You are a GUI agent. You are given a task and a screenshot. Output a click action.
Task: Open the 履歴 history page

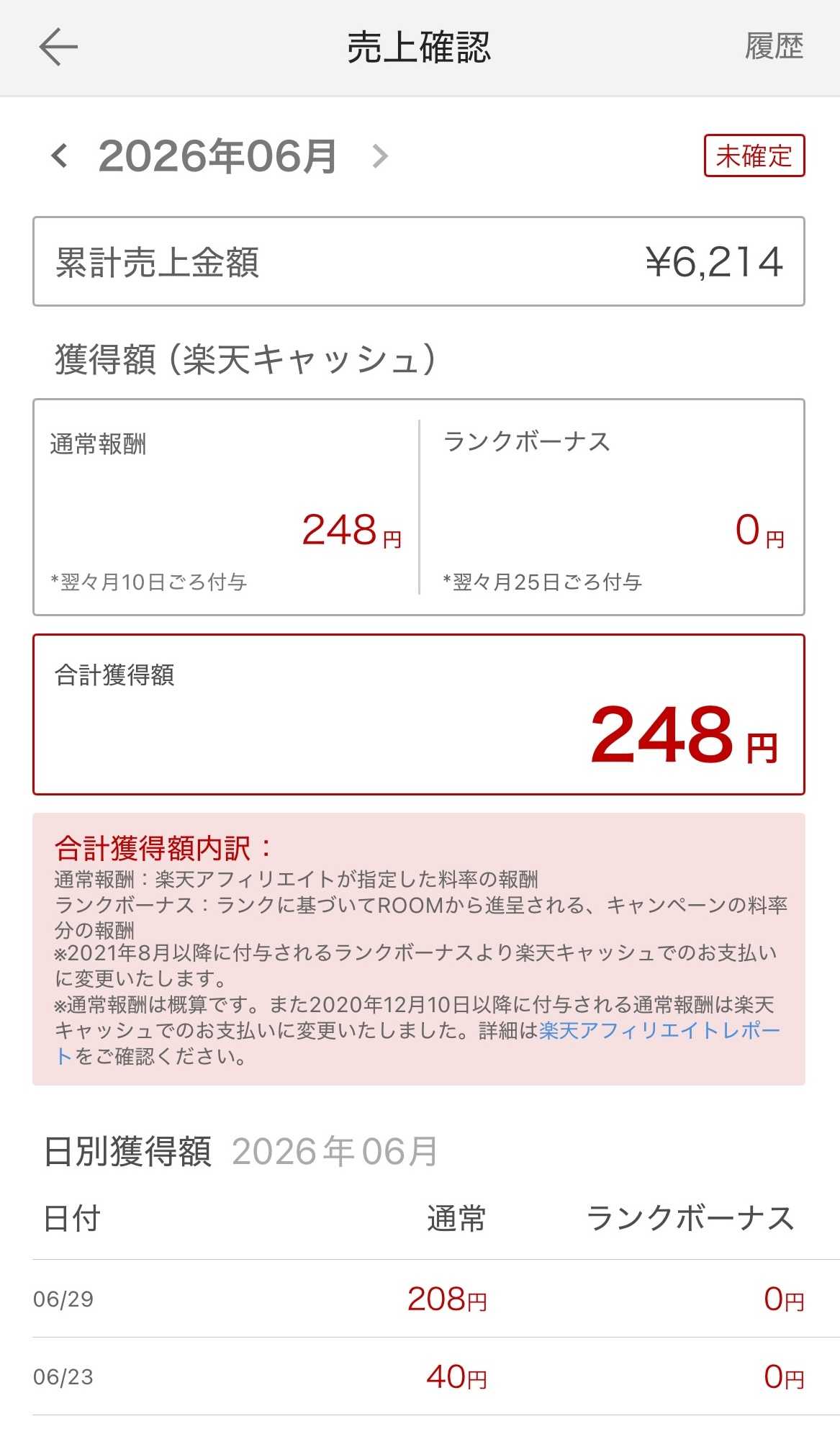click(774, 47)
